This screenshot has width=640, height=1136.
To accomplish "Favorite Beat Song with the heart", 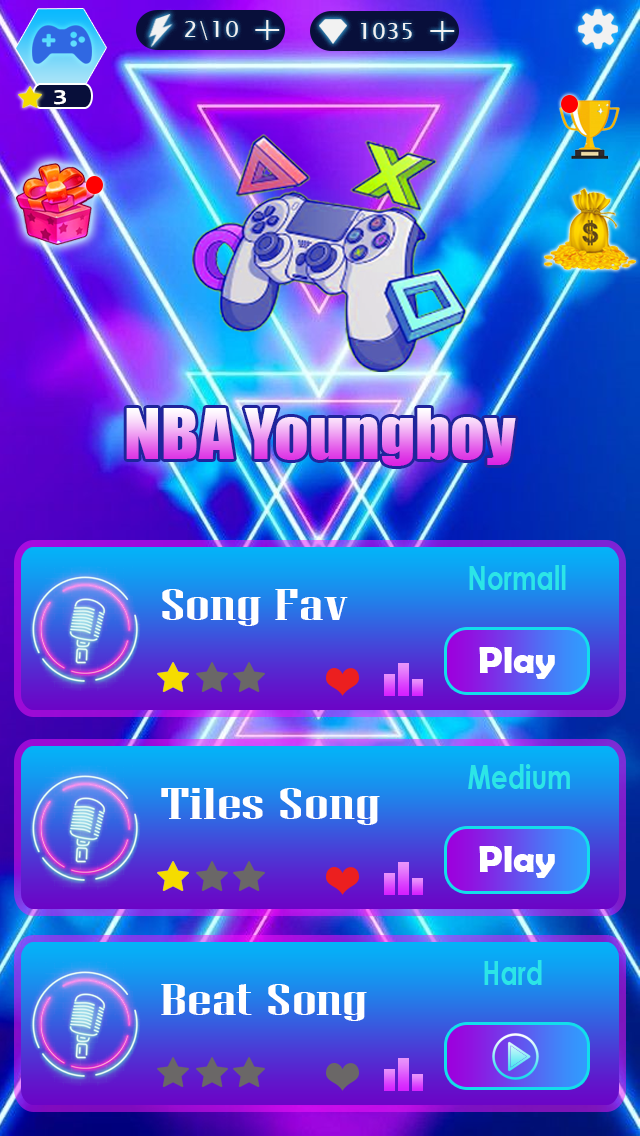I will click(x=342, y=1076).
